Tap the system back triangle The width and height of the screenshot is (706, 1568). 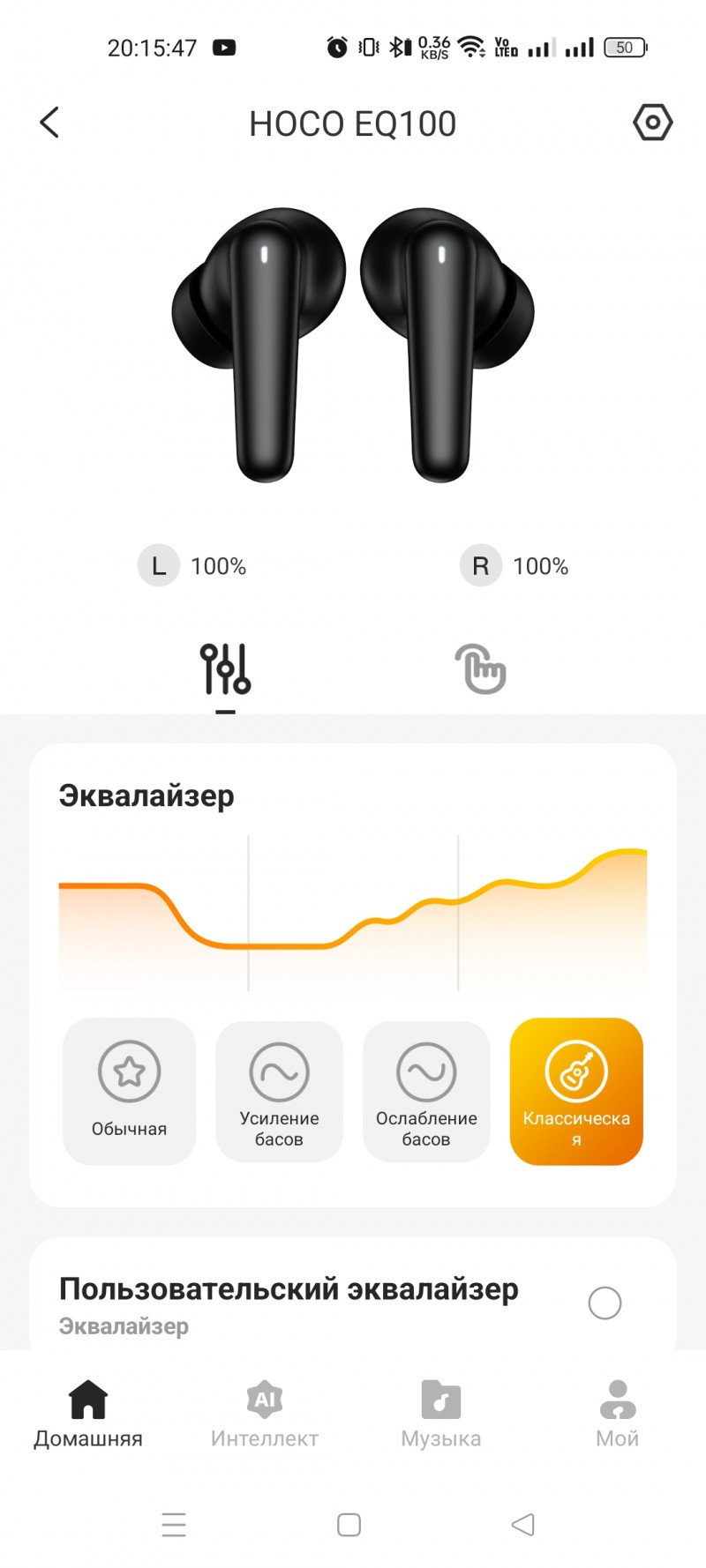[x=523, y=1525]
